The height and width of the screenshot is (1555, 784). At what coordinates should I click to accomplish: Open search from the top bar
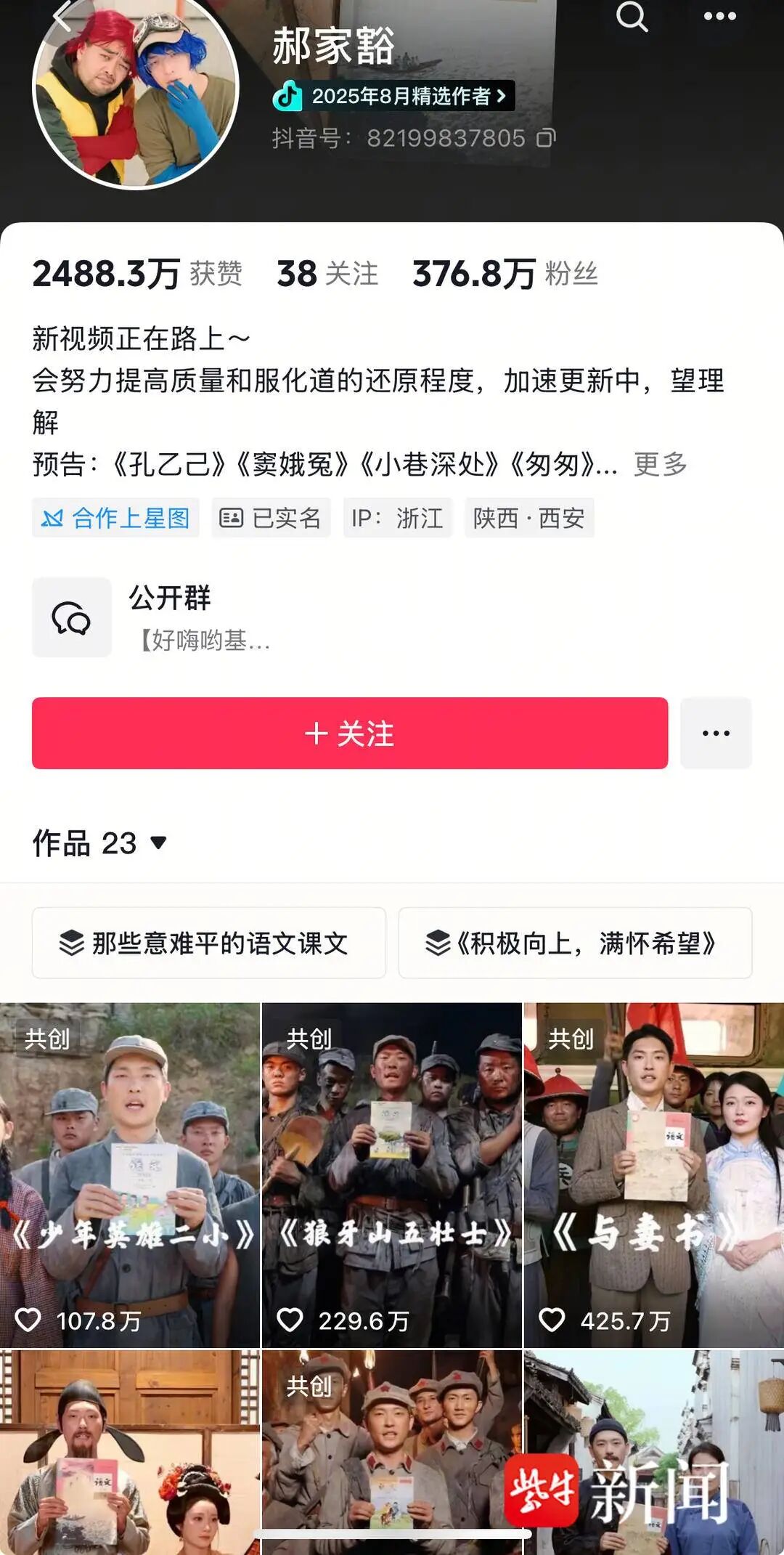point(632,16)
